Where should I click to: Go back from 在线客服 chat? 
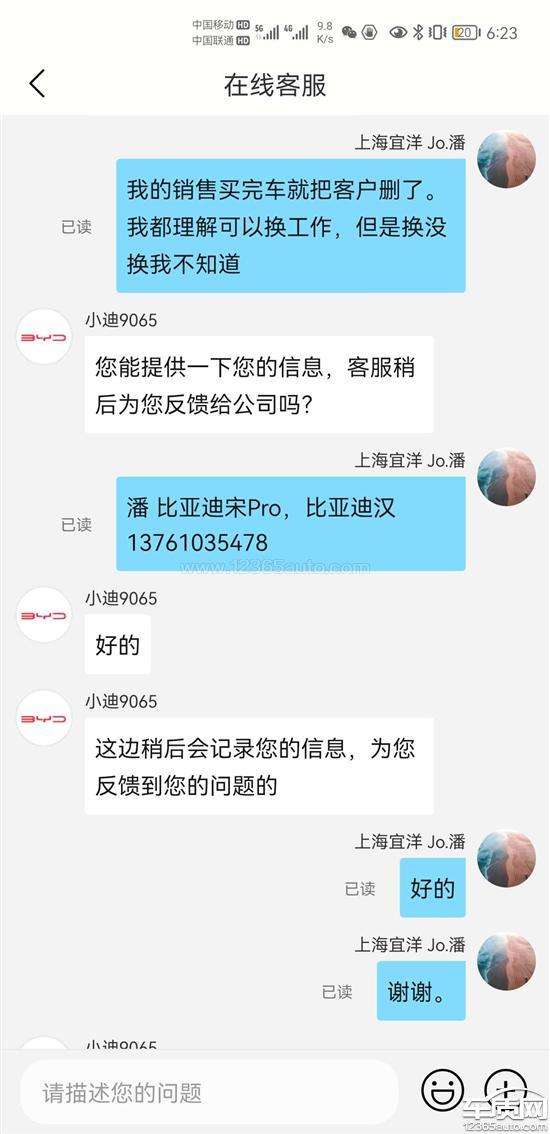tap(37, 84)
